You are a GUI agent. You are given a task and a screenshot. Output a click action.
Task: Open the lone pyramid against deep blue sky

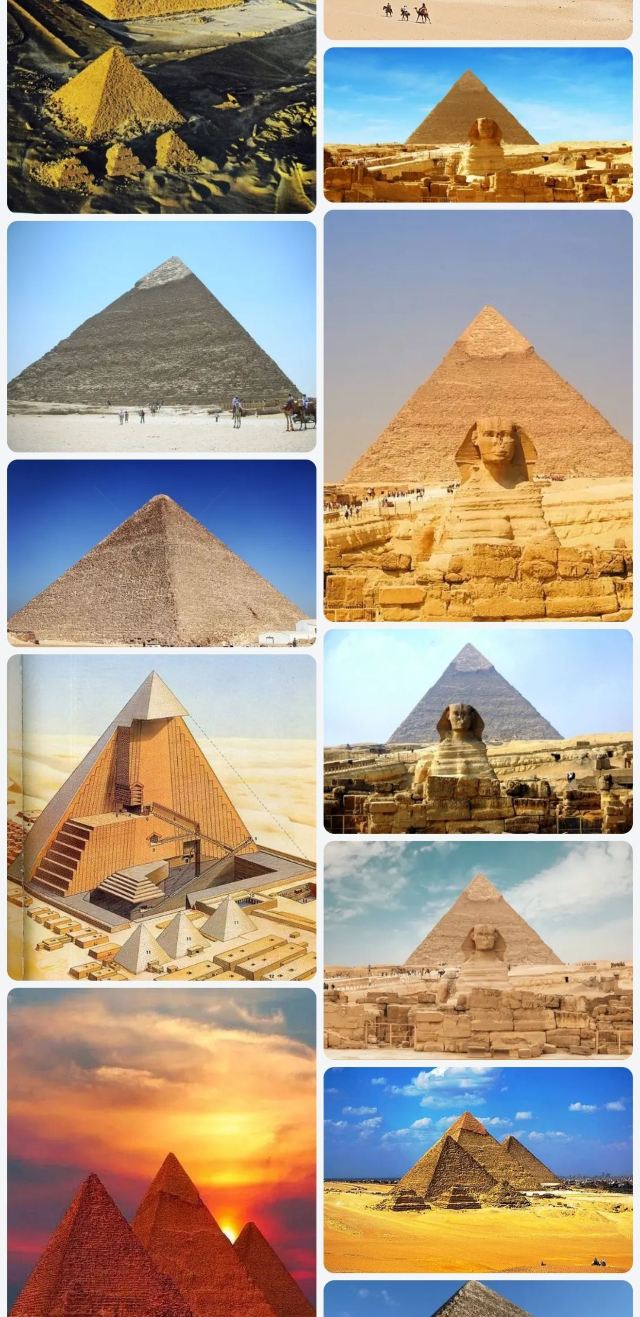tap(161, 552)
